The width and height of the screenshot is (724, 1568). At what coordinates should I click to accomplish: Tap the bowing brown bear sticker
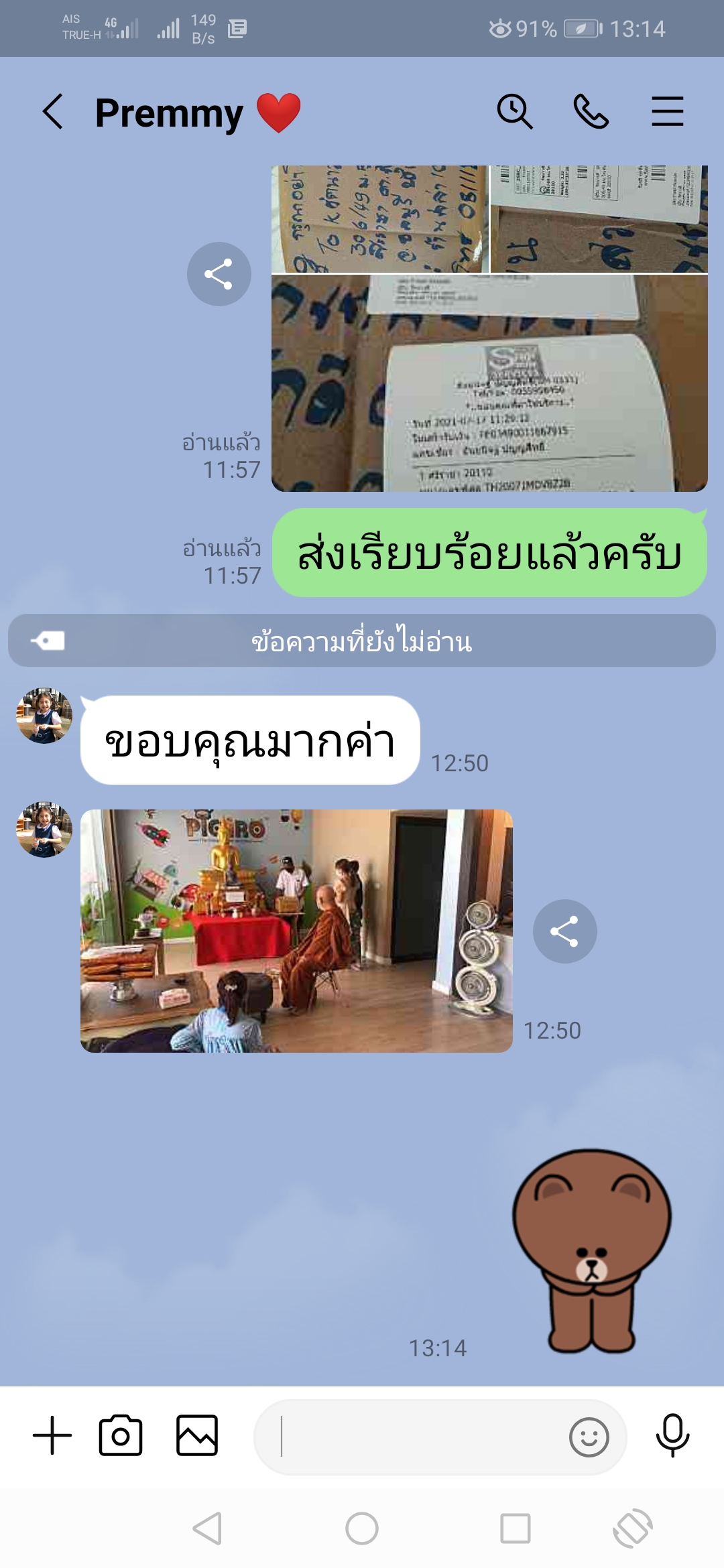coord(591,1250)
